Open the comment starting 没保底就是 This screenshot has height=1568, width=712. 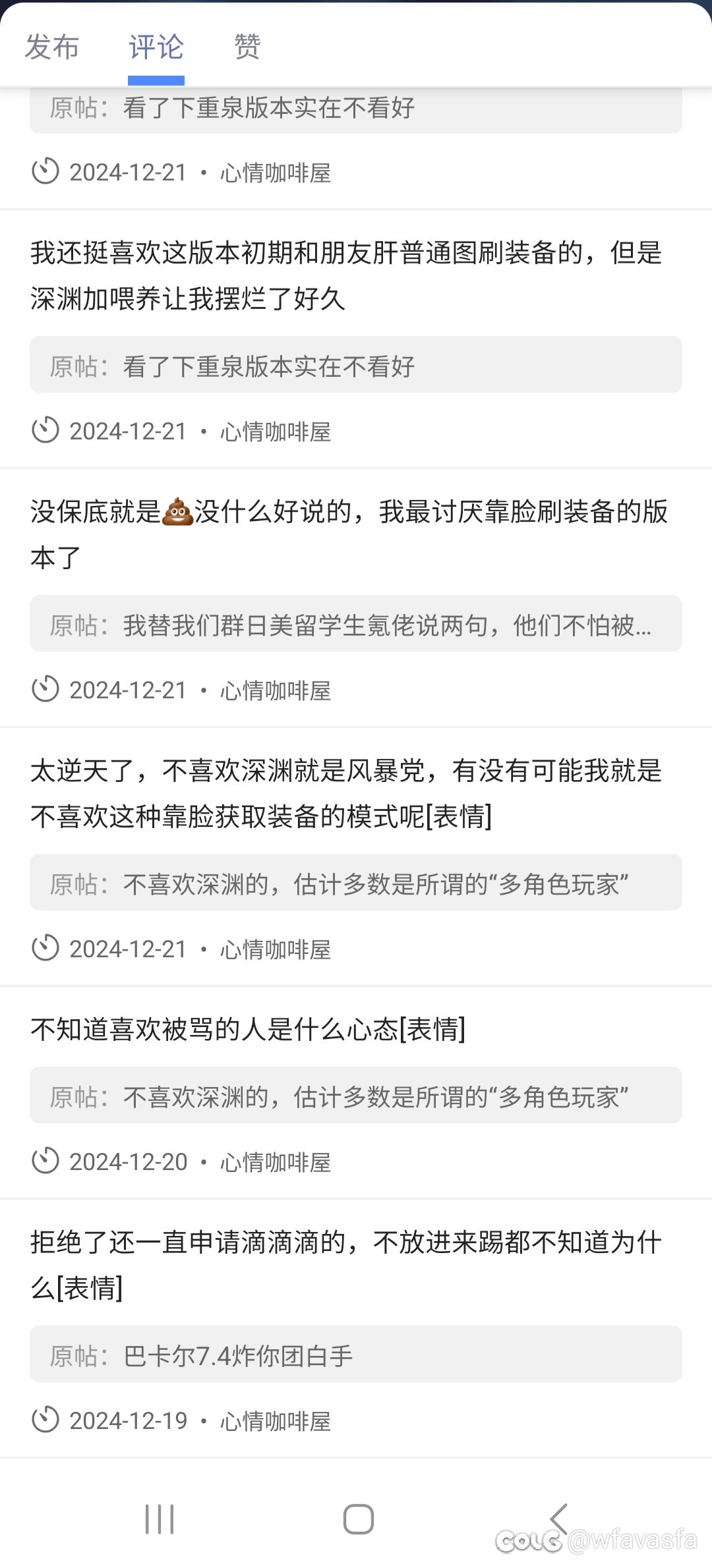(349, 534)
